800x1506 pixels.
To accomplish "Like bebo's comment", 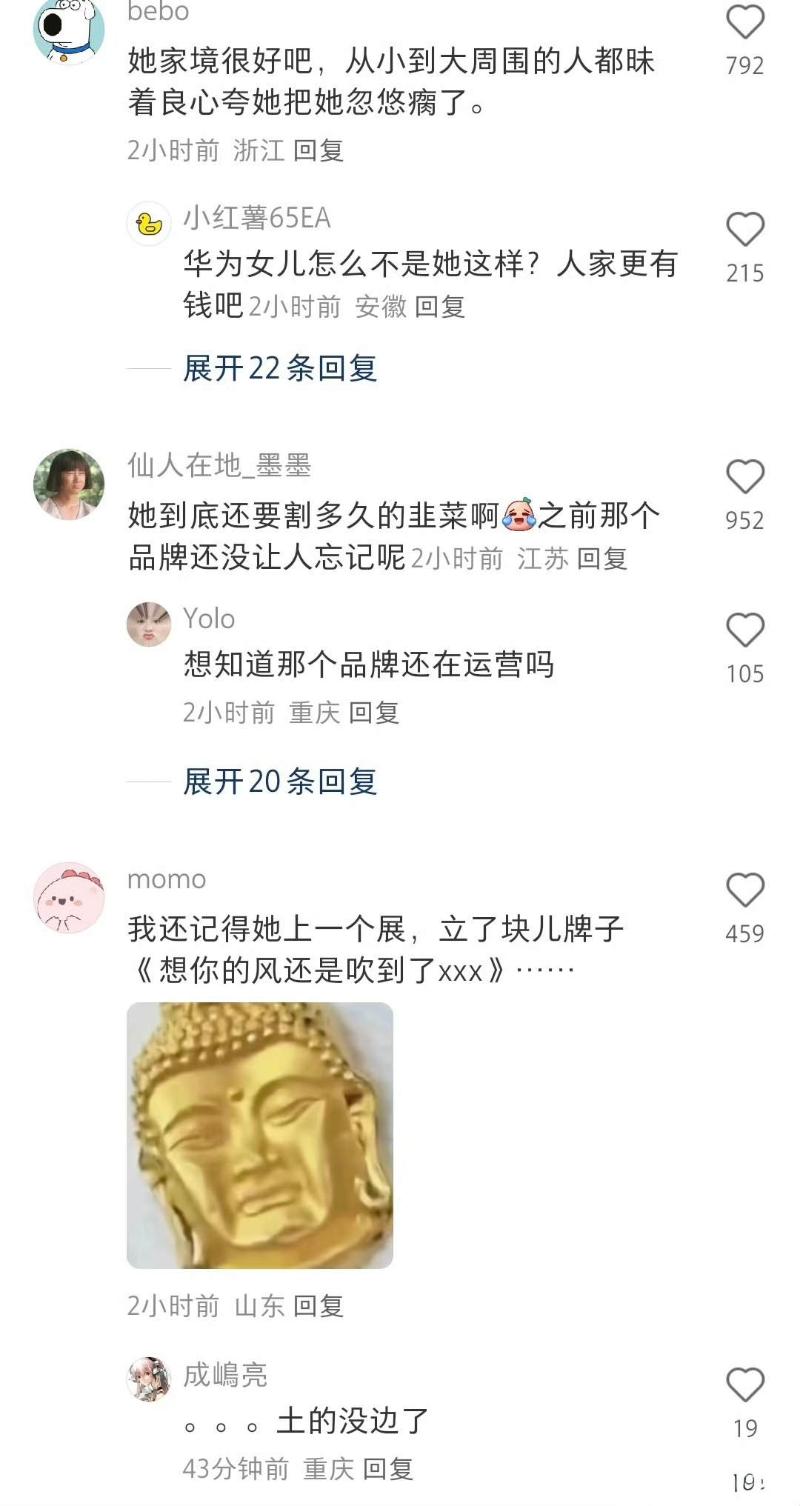I will coord(745,22).
